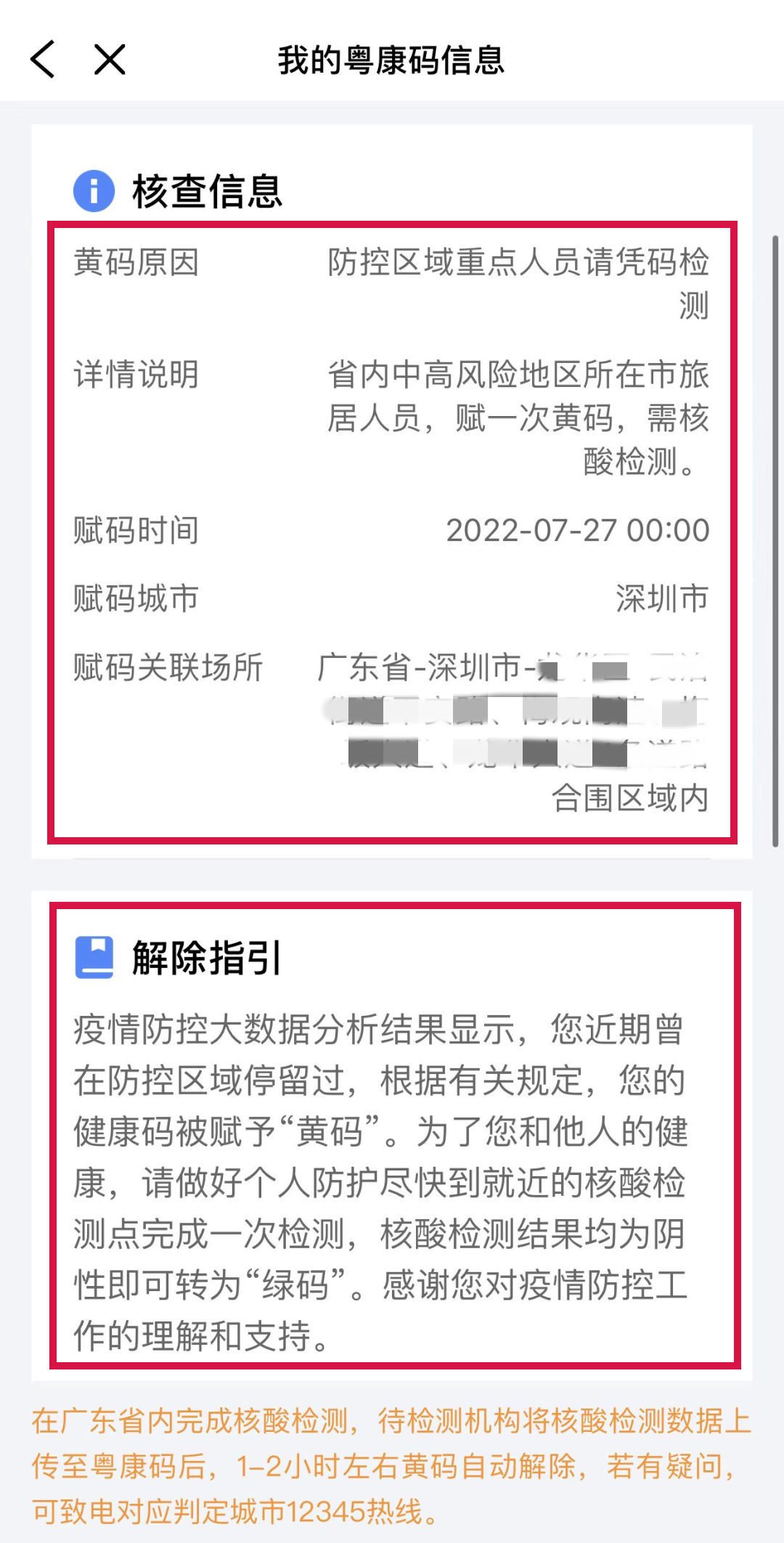Select the 核查信息 section heading
The image size is (784, 1543).
point(207,192)
